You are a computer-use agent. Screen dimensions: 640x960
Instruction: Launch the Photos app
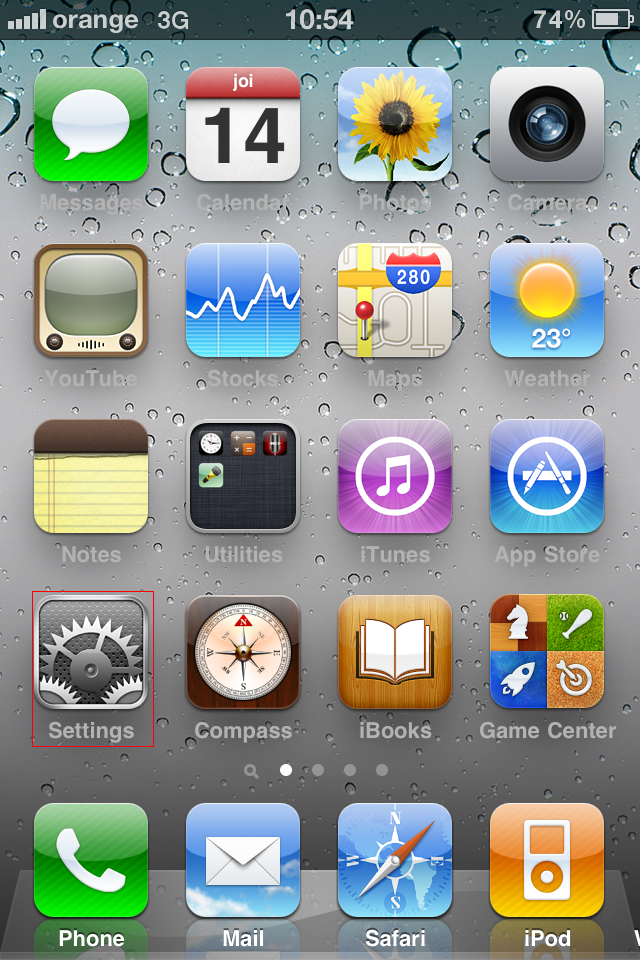(395, 125)
